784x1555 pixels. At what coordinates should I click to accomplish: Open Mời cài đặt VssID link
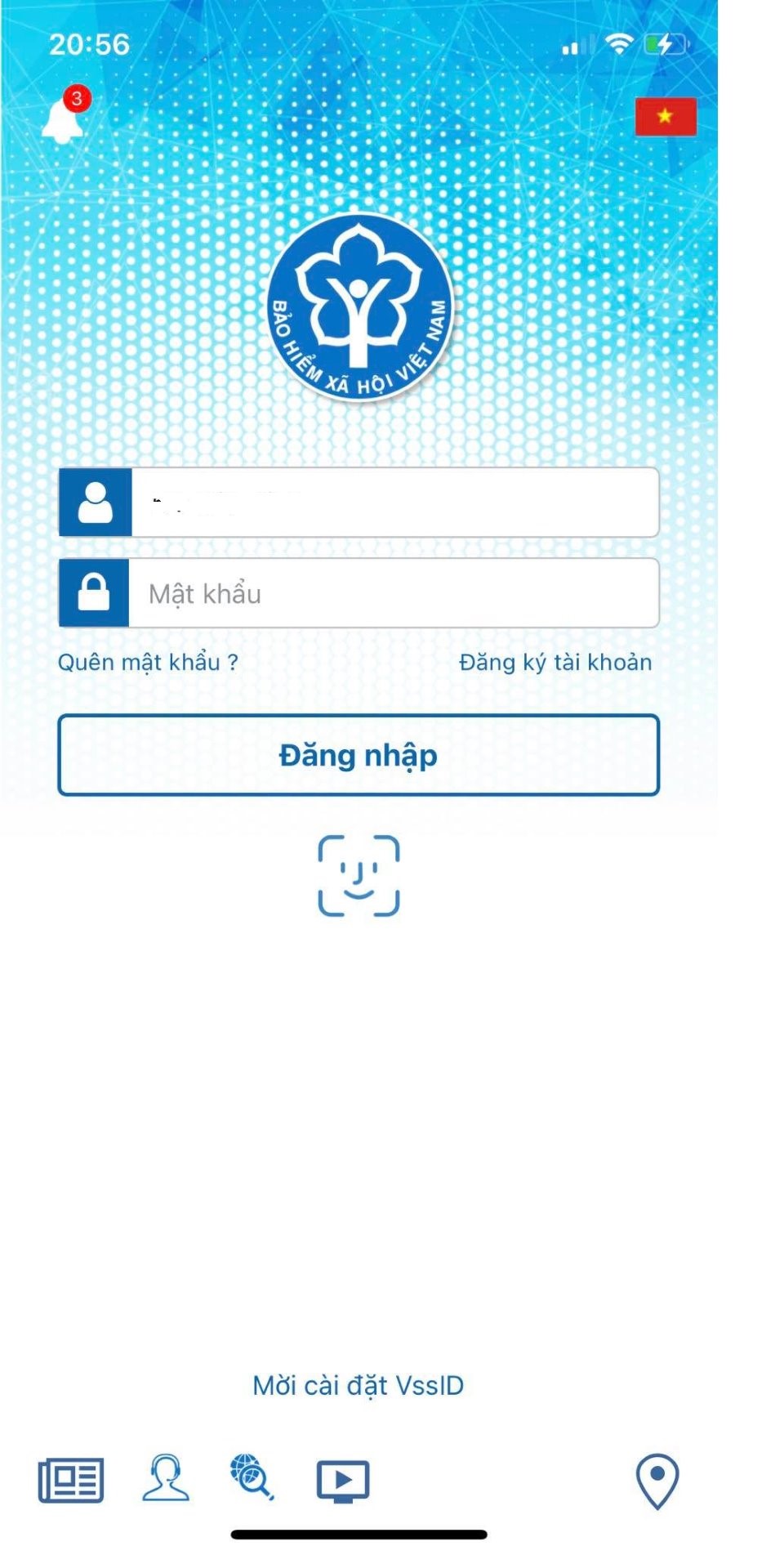pos(358,1386)
